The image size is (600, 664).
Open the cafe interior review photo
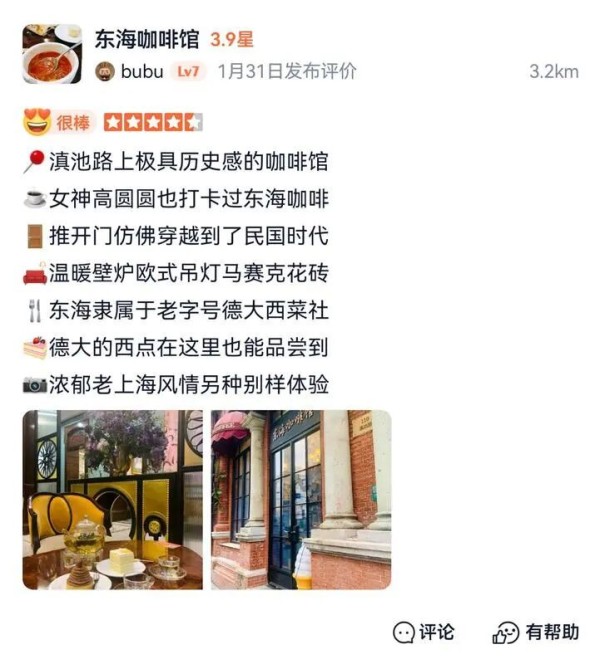[113, 499]
